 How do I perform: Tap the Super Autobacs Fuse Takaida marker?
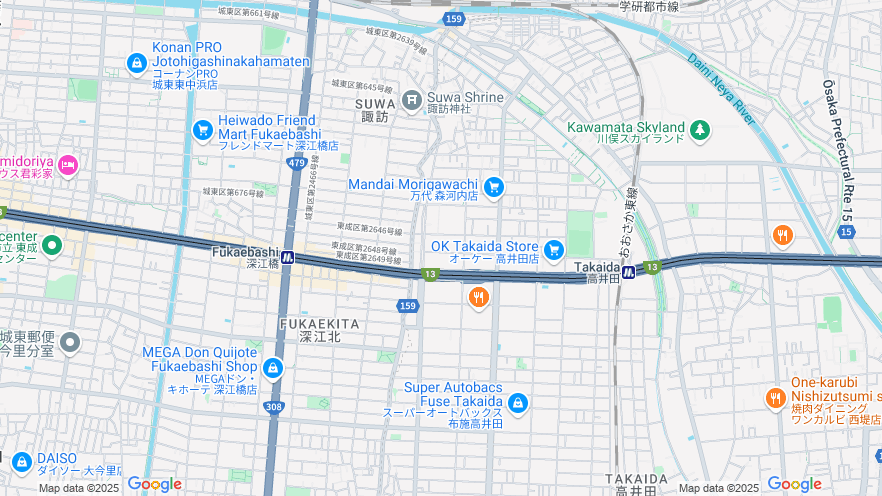518,402
